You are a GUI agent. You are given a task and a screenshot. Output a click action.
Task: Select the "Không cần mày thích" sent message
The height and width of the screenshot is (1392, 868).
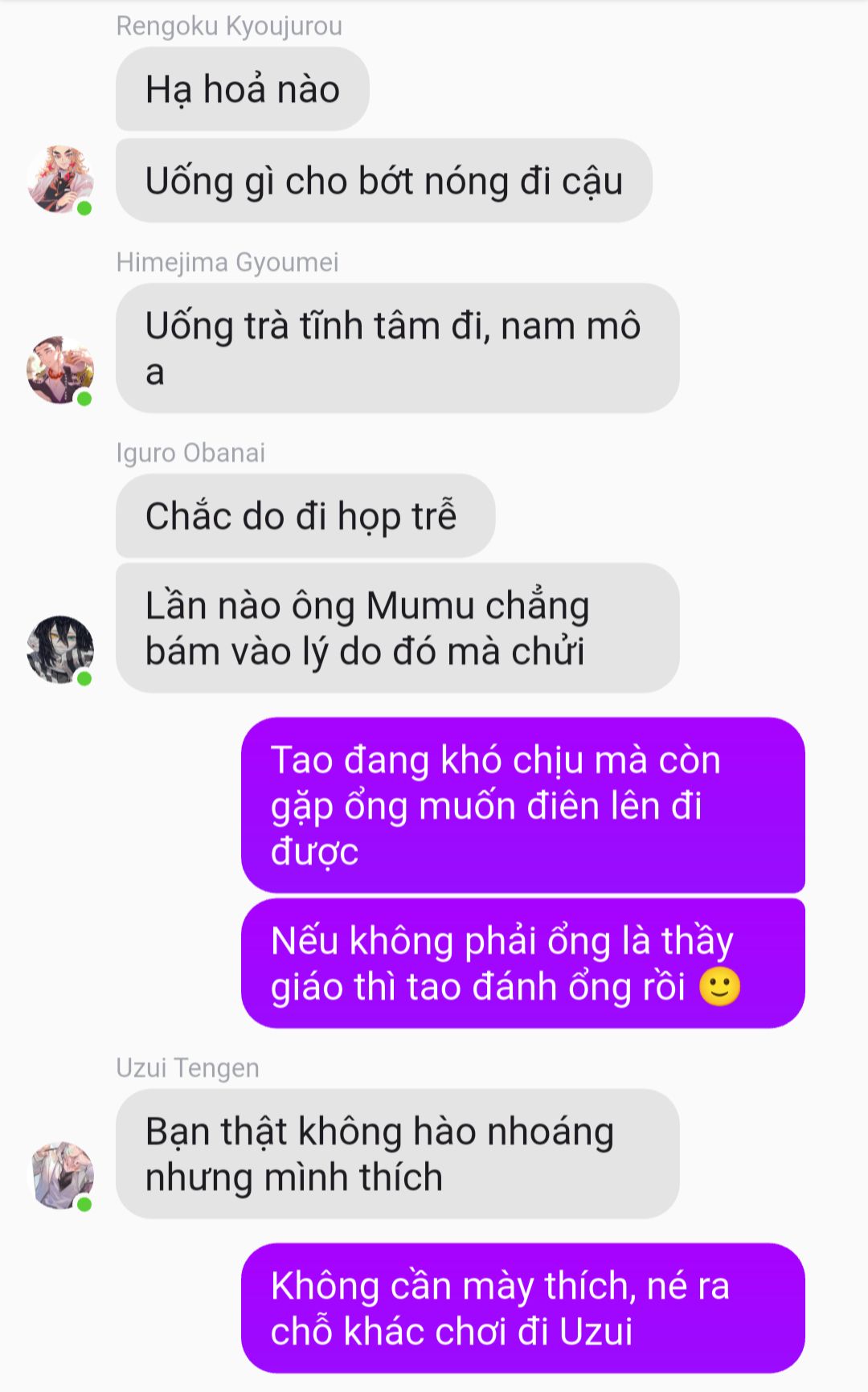(522, 1308)
